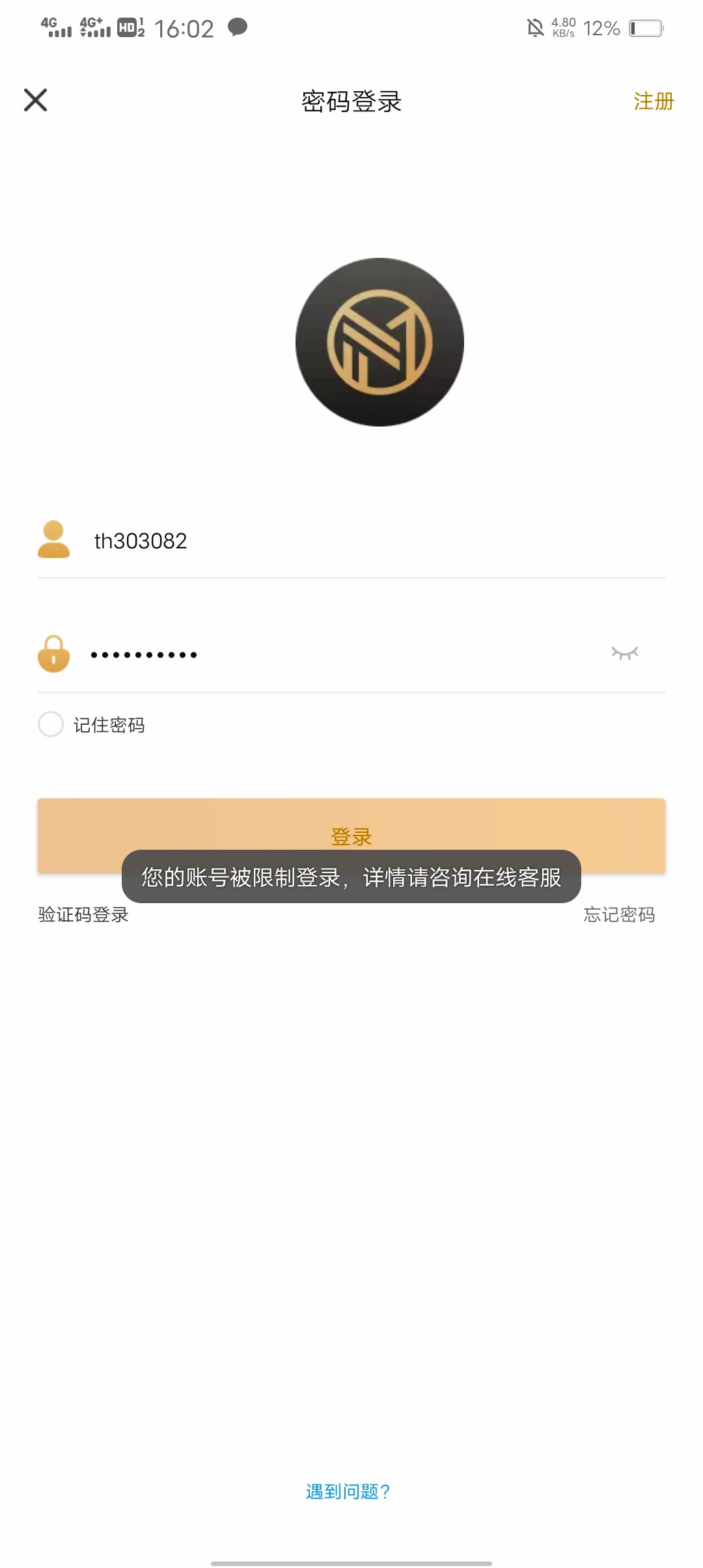The image size is (703, 1568).
Task: Switch to 验证码登录 verification code login
Action: coord(83,915)
